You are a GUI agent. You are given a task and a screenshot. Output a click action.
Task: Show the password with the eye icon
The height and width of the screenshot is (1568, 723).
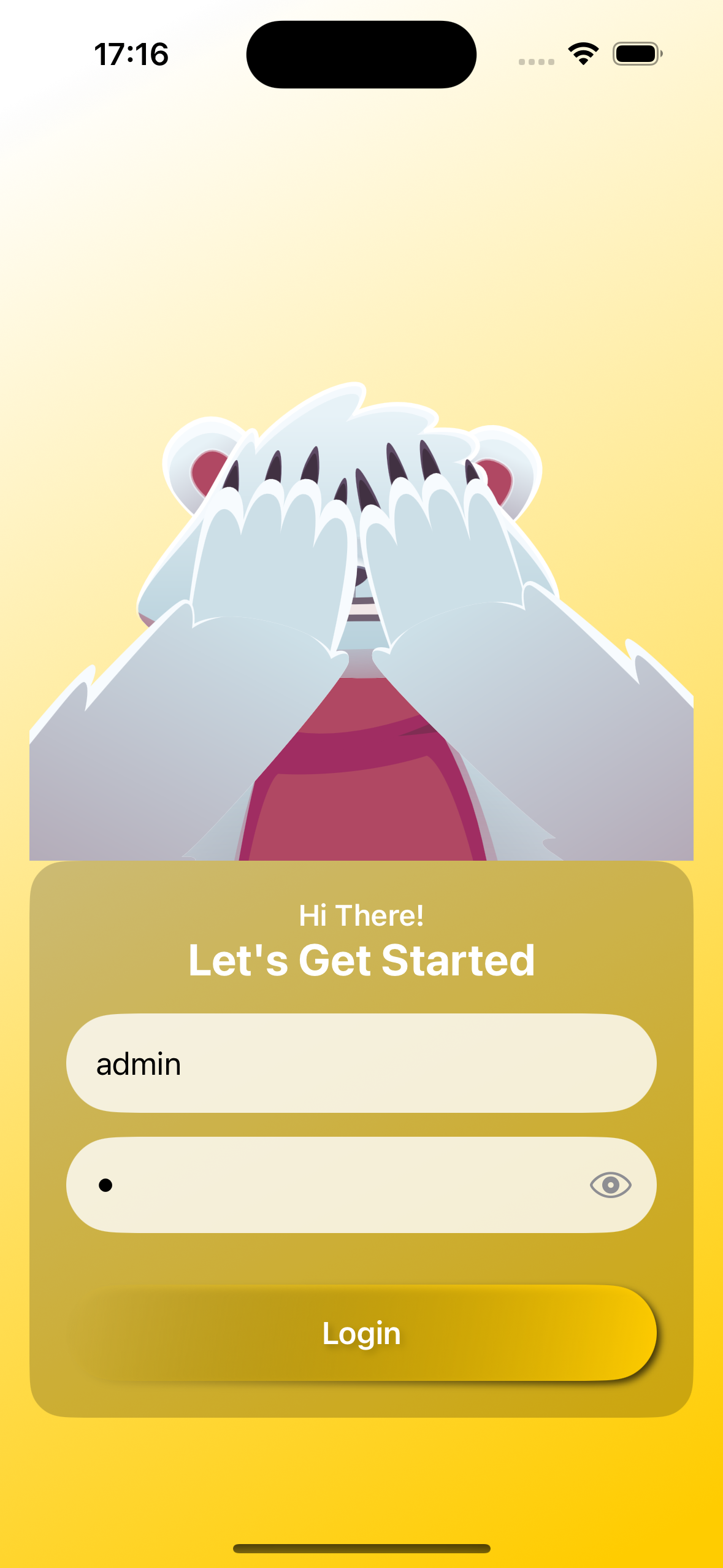[x=610, y=1185]
